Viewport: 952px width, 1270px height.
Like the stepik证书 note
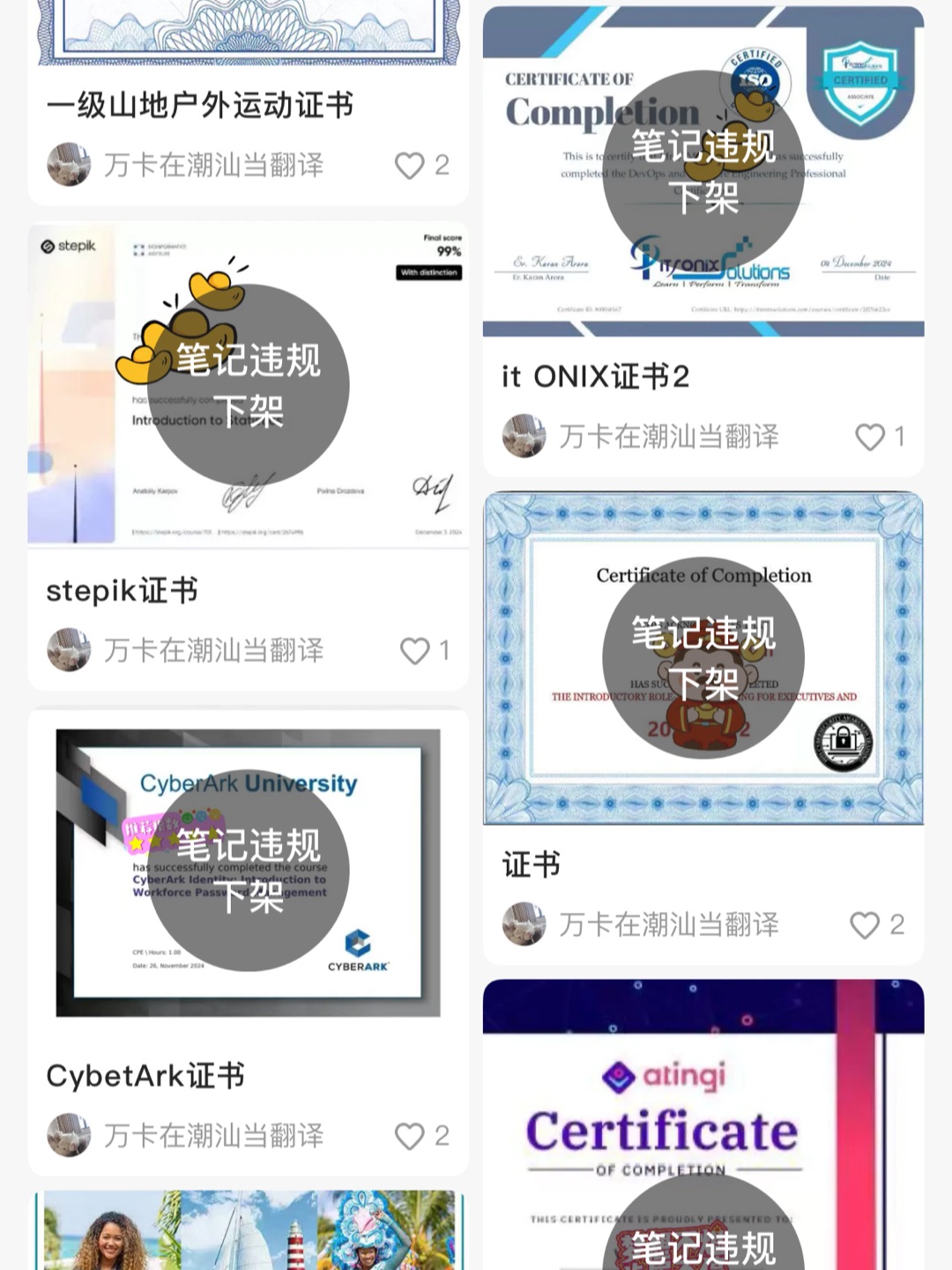point(415,651)
